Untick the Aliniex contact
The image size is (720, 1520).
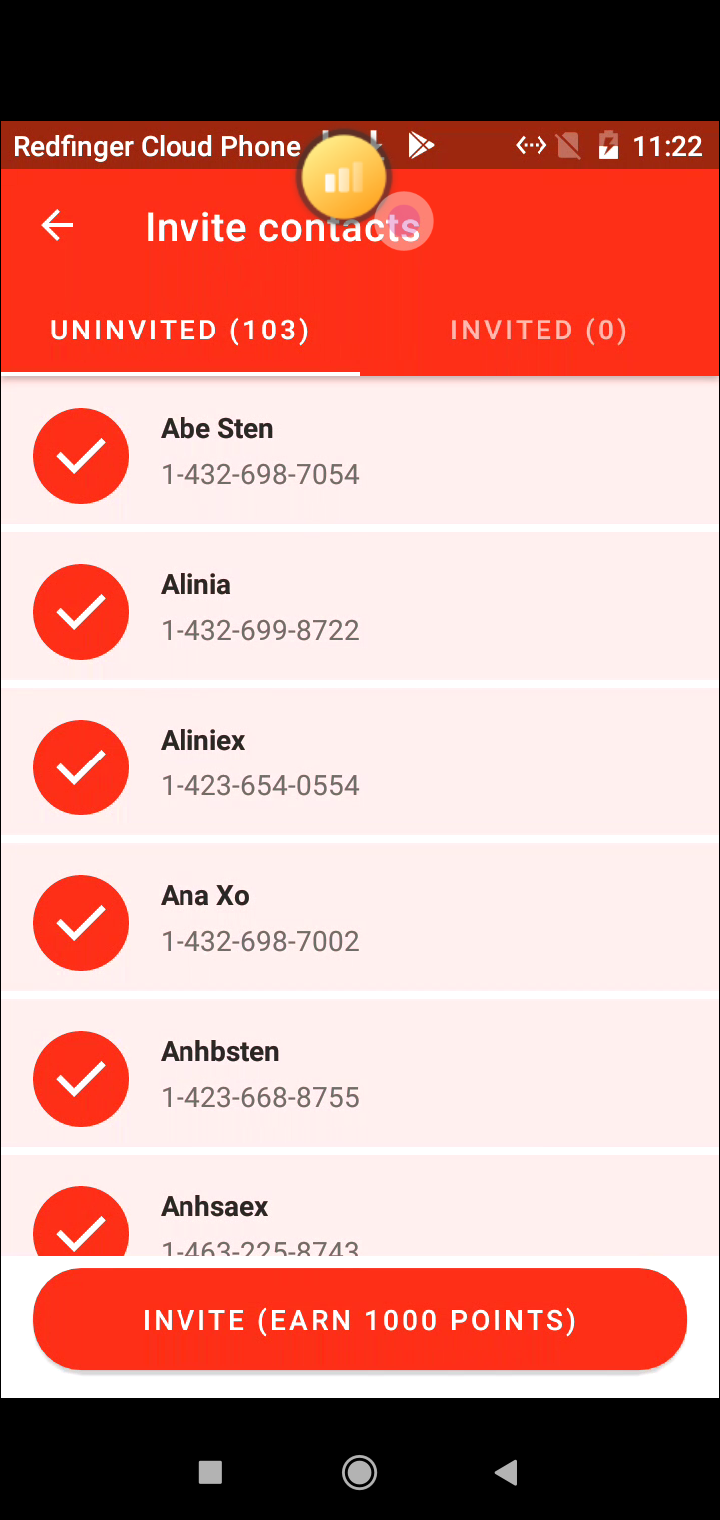click(x=81, y=768)
